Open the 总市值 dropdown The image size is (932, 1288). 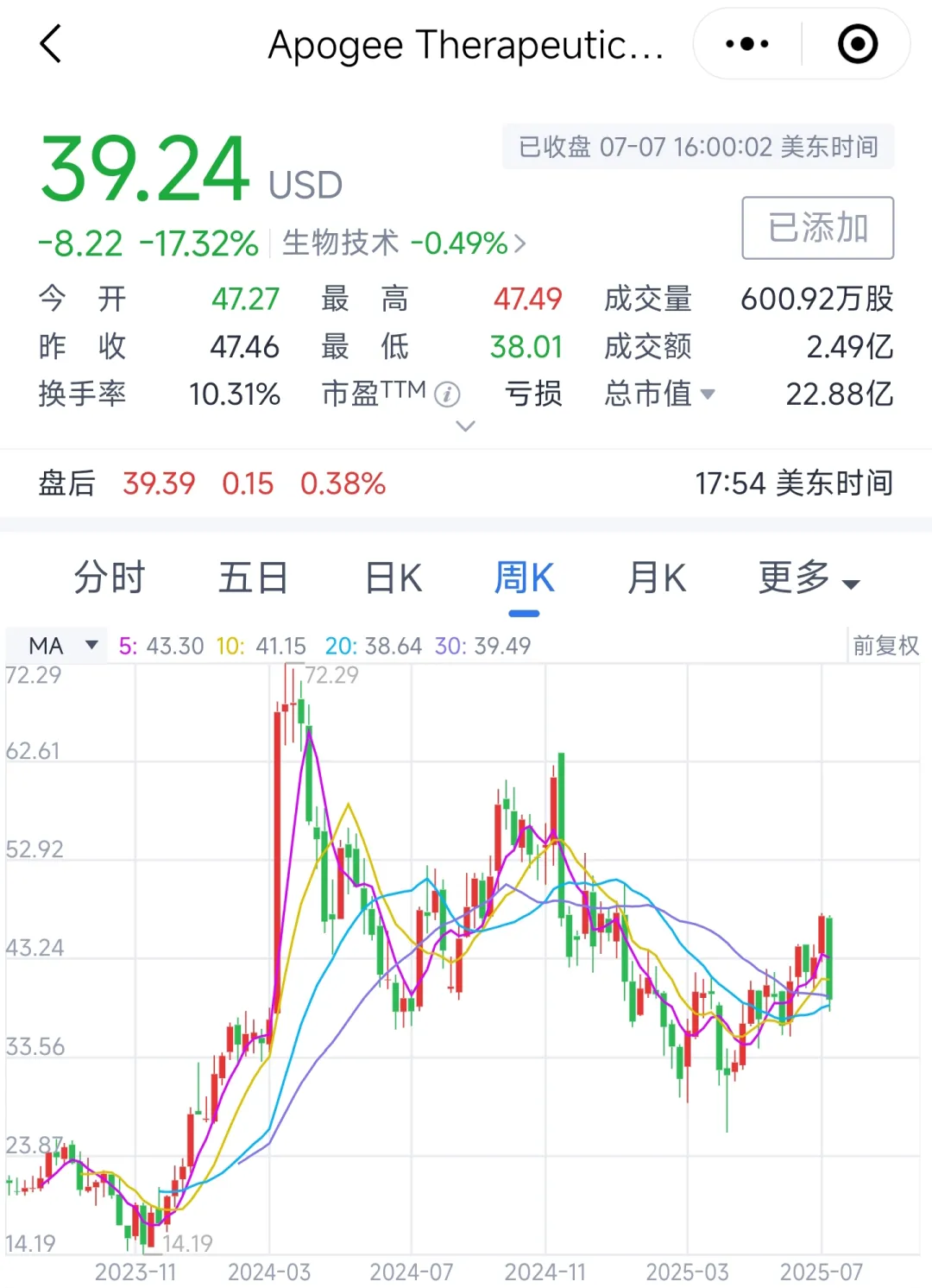tap(660, 395)
